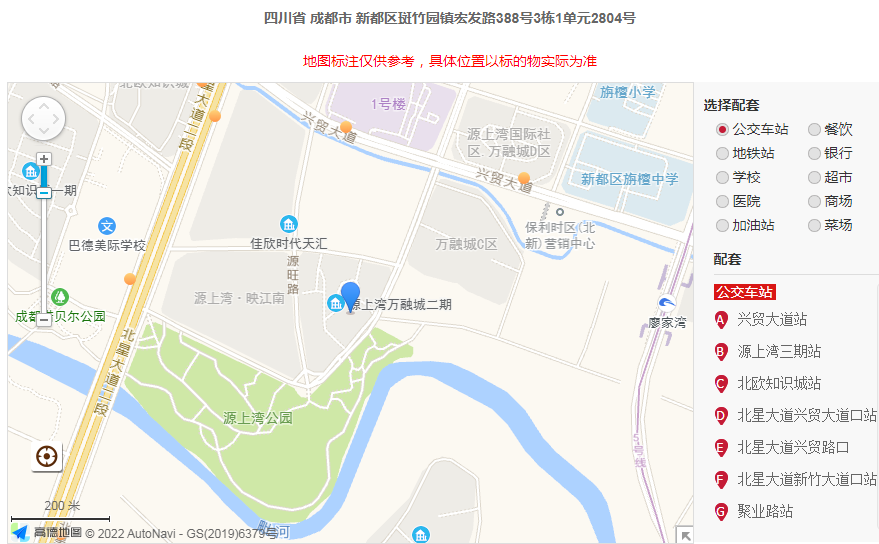Select the 菜场 radio option
Image resolution: width=879 pixels, height=544 pixels.
[x=814, y=226]
